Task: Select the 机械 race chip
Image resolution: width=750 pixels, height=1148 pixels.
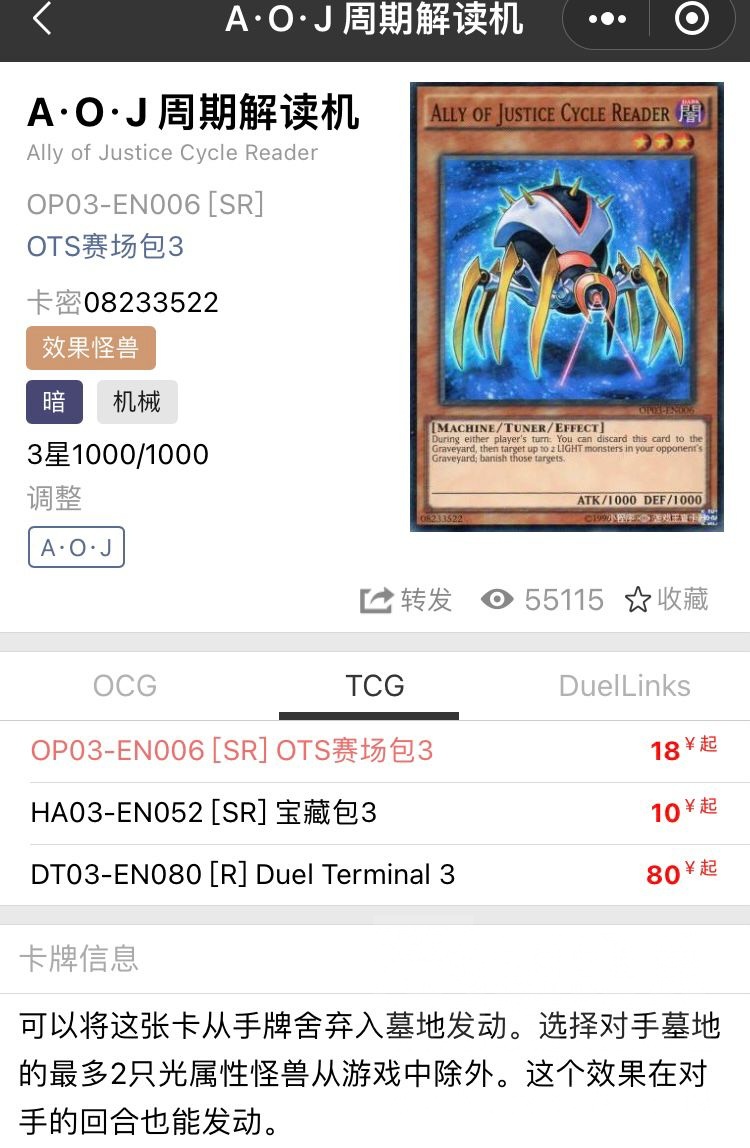Action: point(137,402)
